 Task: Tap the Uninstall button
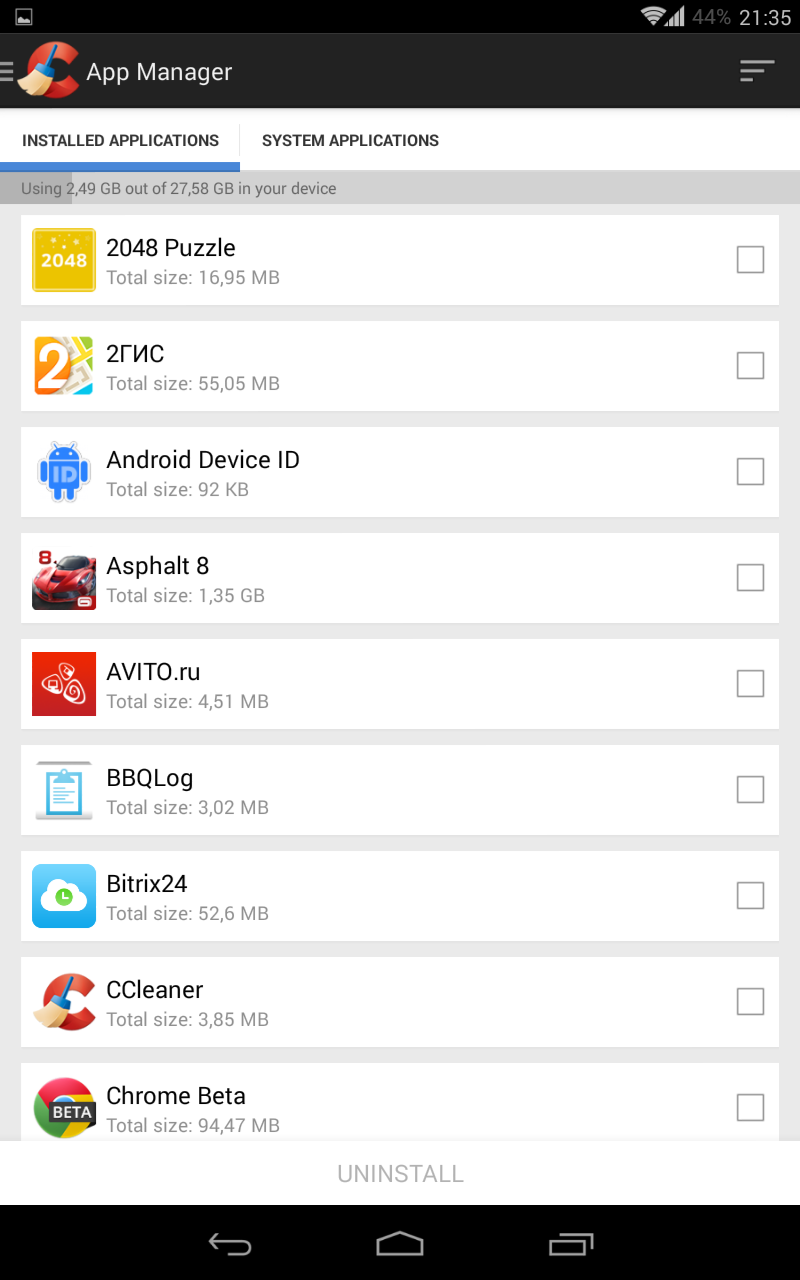[x=400, y=1173]
